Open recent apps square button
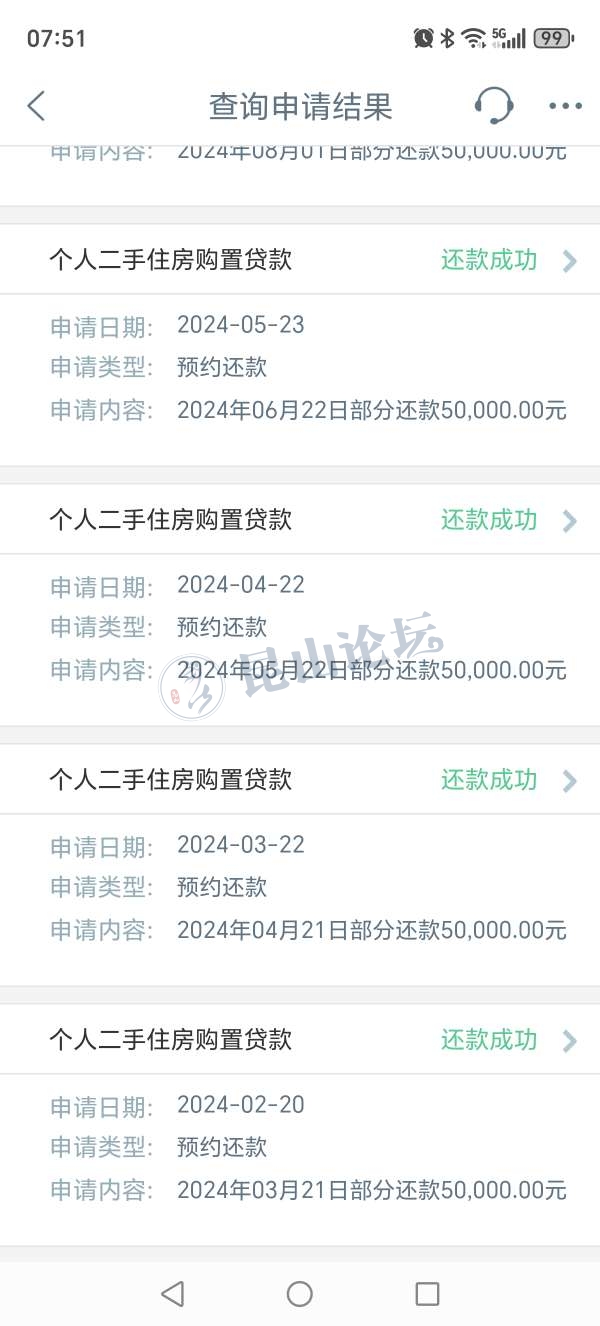This screenshot has height=1326, width=600. [x=427, y=1294]
